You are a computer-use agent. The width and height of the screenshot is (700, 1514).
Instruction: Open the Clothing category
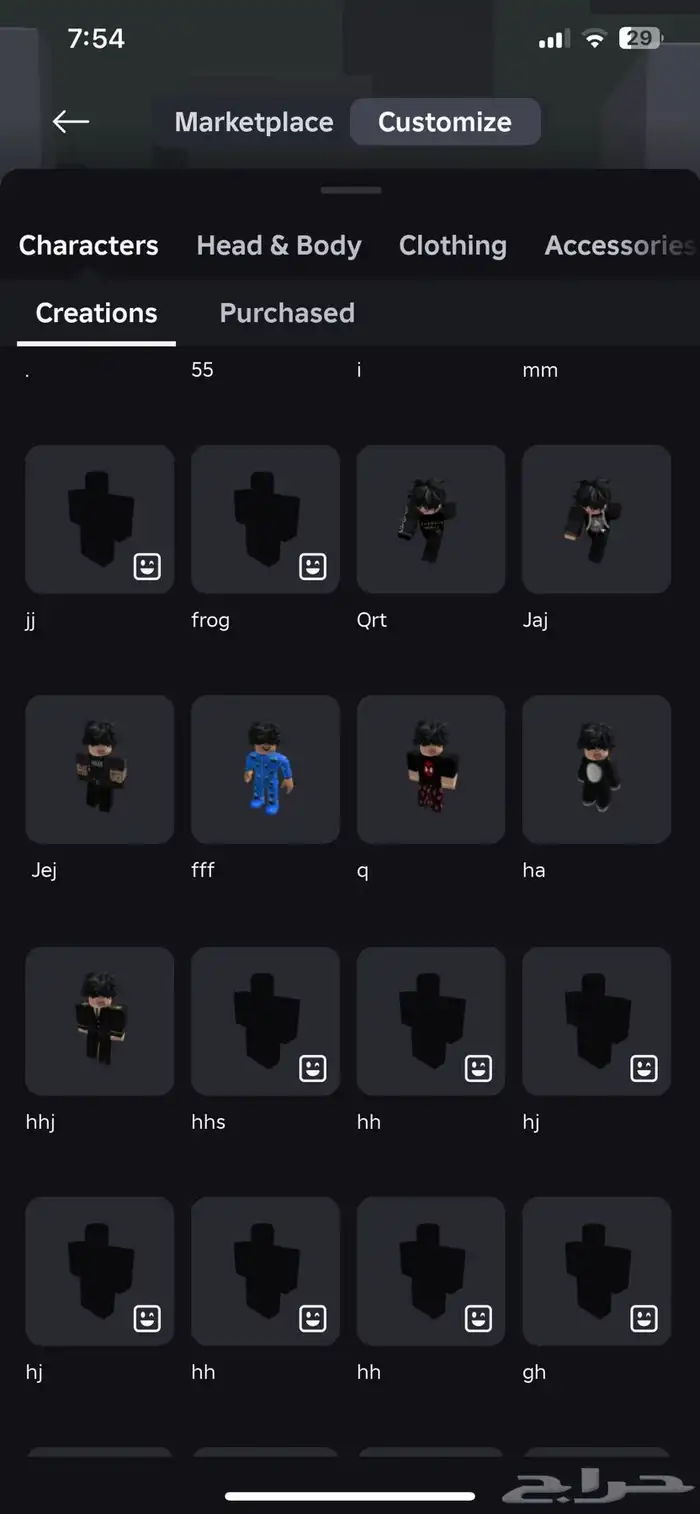point(452,245)
